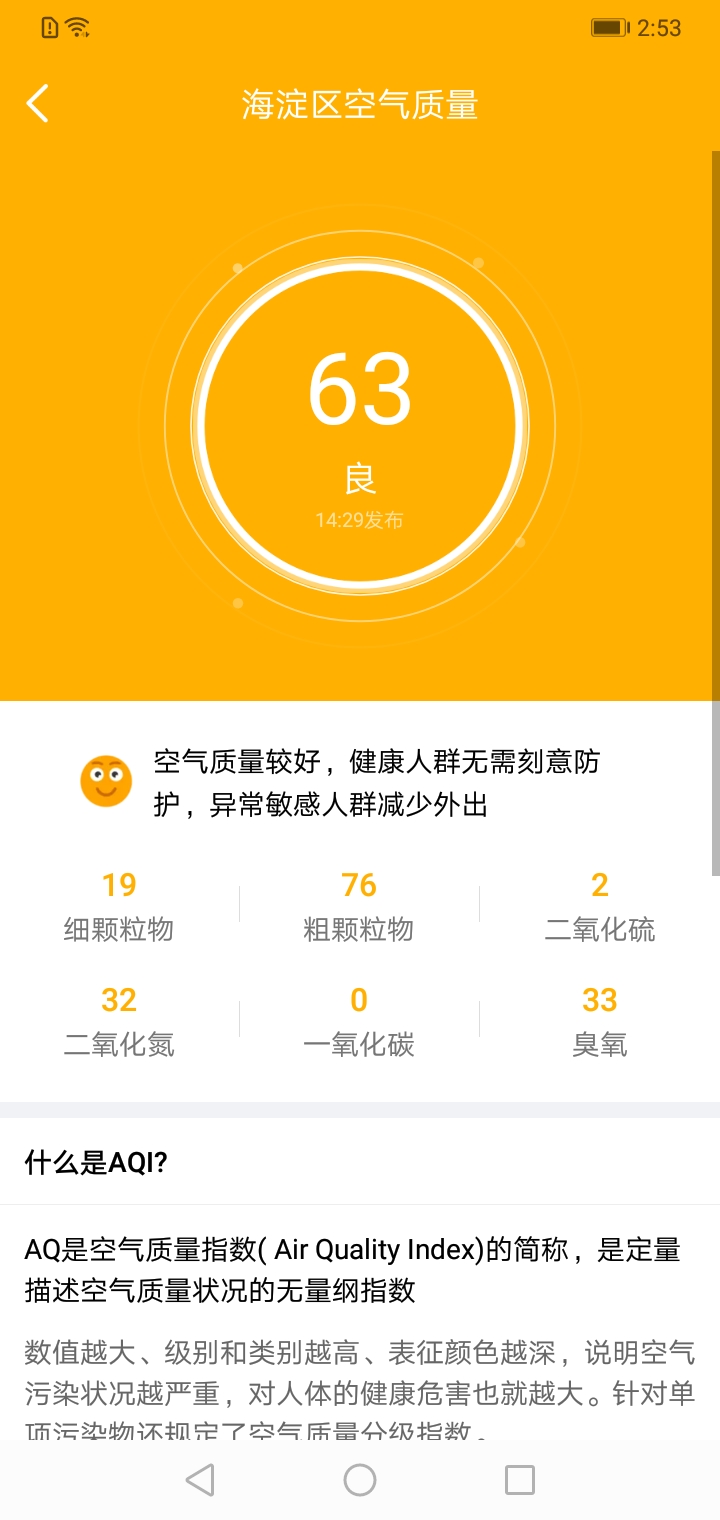Tap the 二氧化氮 pollutant label
This screenshot has width=720, height=1520.
point(119,1044)
